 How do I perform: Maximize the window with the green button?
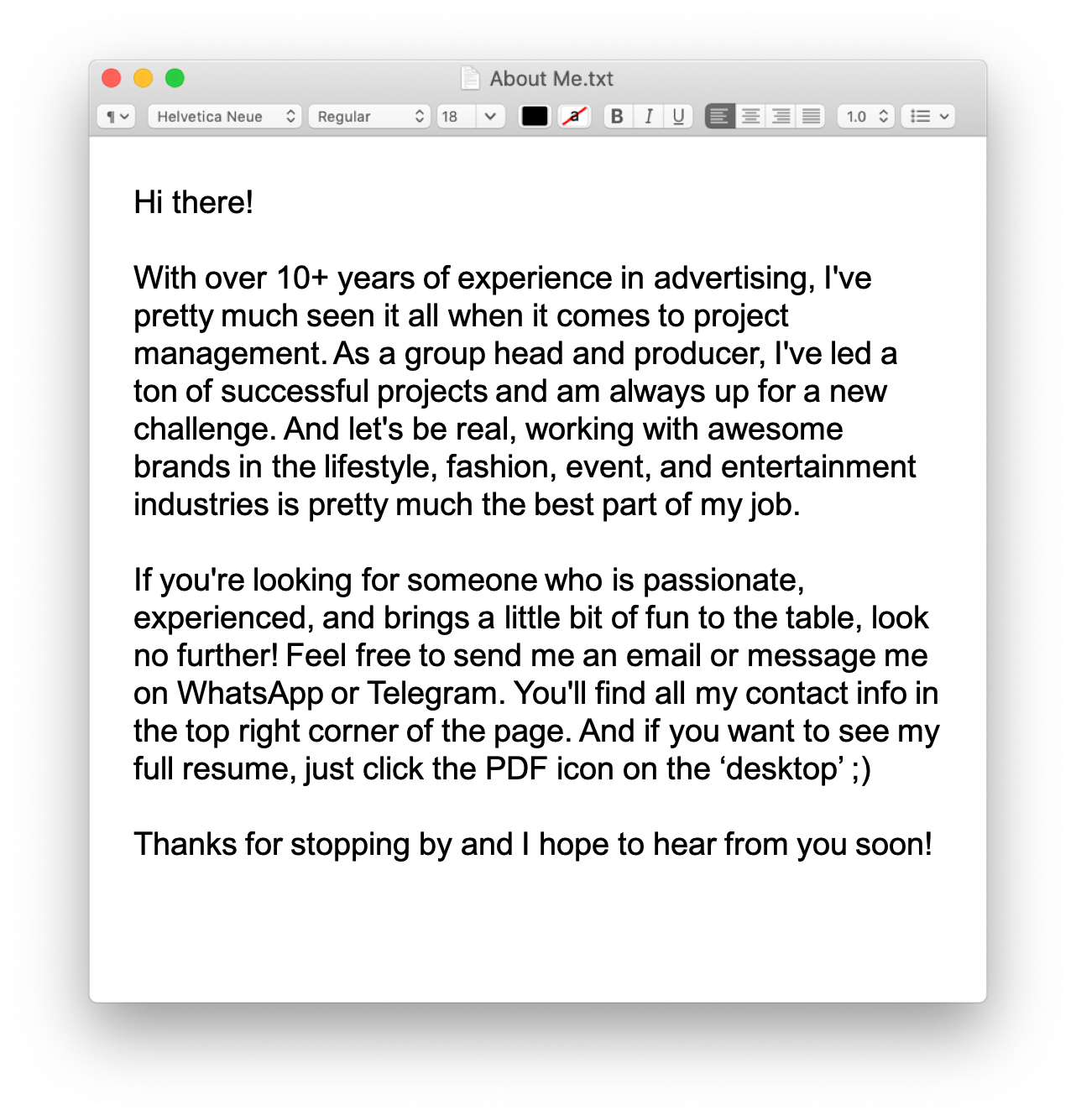click(x=175, y=78)
